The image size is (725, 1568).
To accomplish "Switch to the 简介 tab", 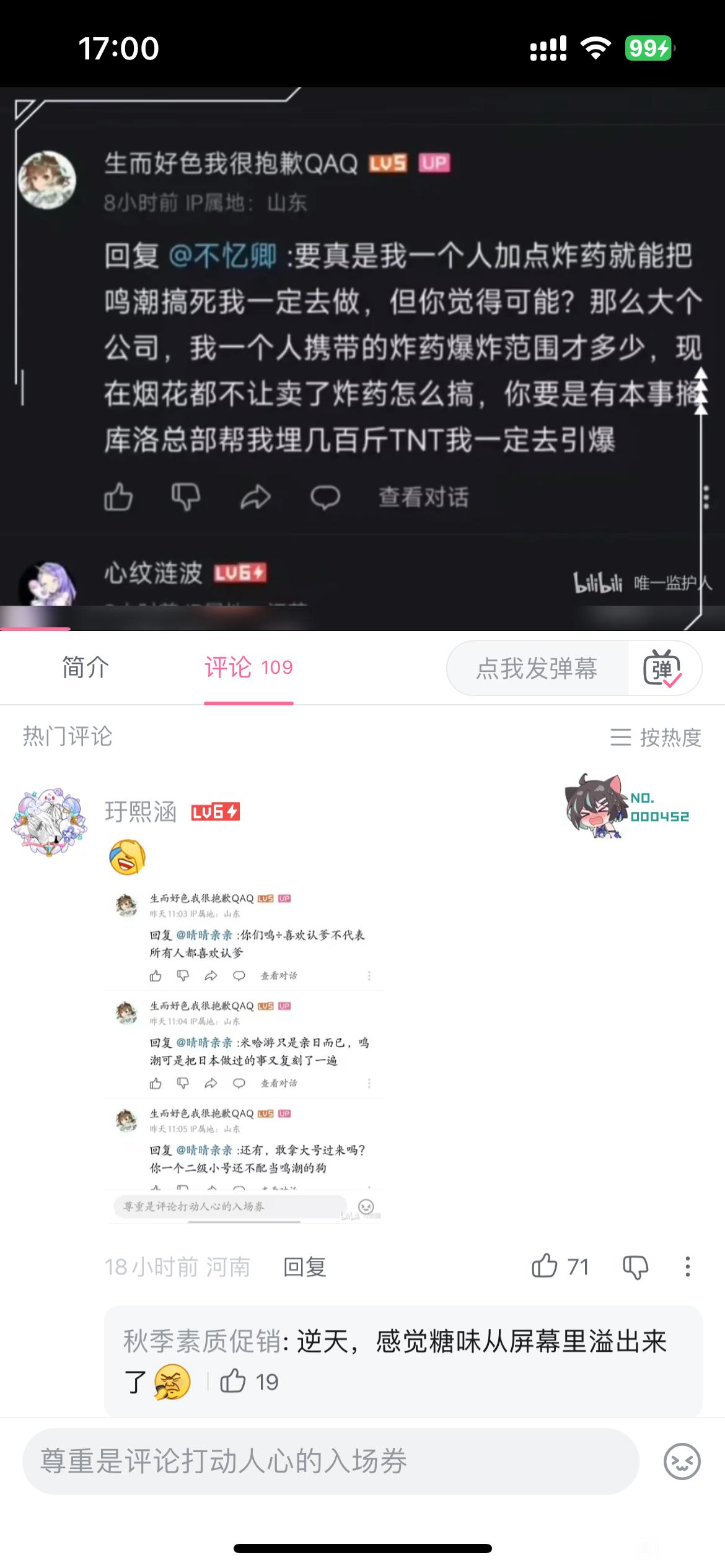I will click(86, 668).
